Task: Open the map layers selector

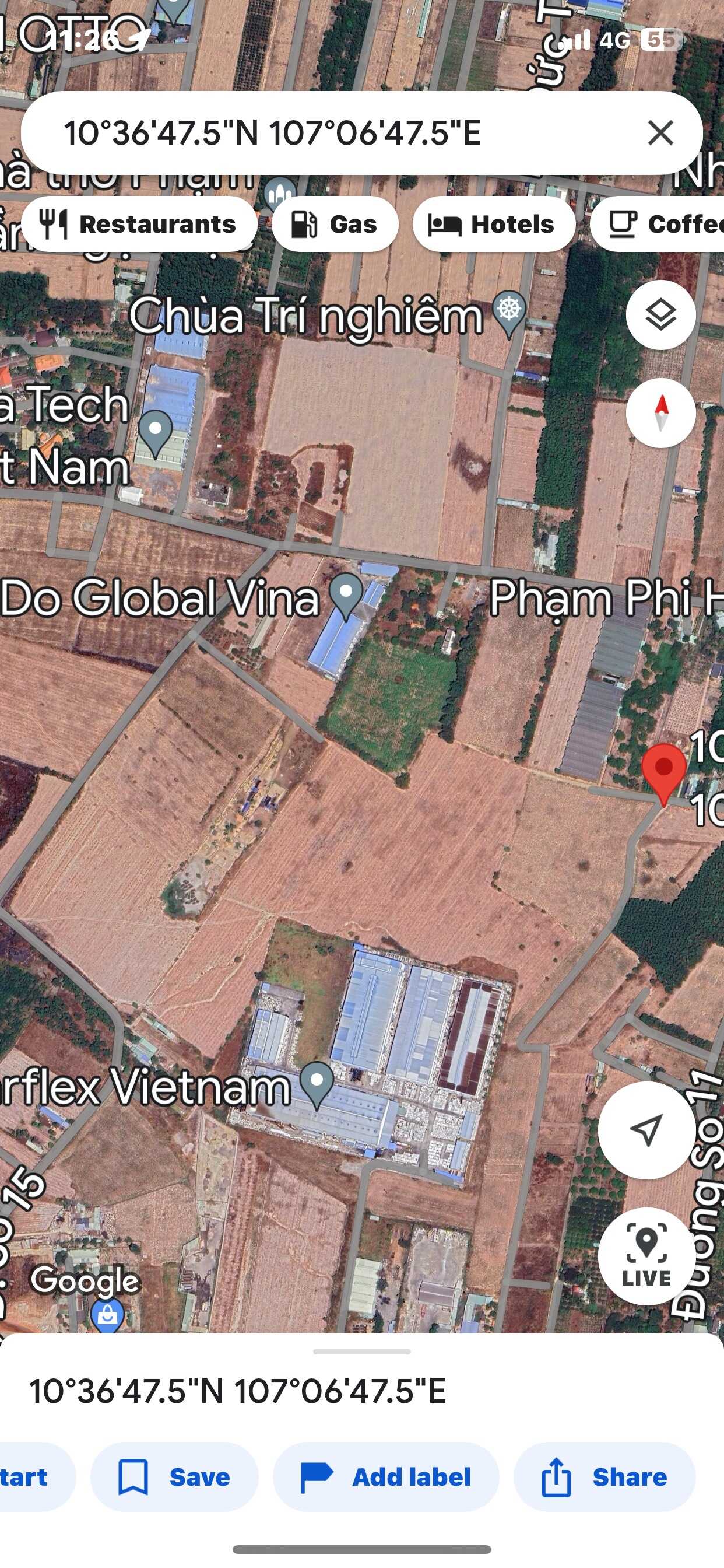Action: coord(660,314)
